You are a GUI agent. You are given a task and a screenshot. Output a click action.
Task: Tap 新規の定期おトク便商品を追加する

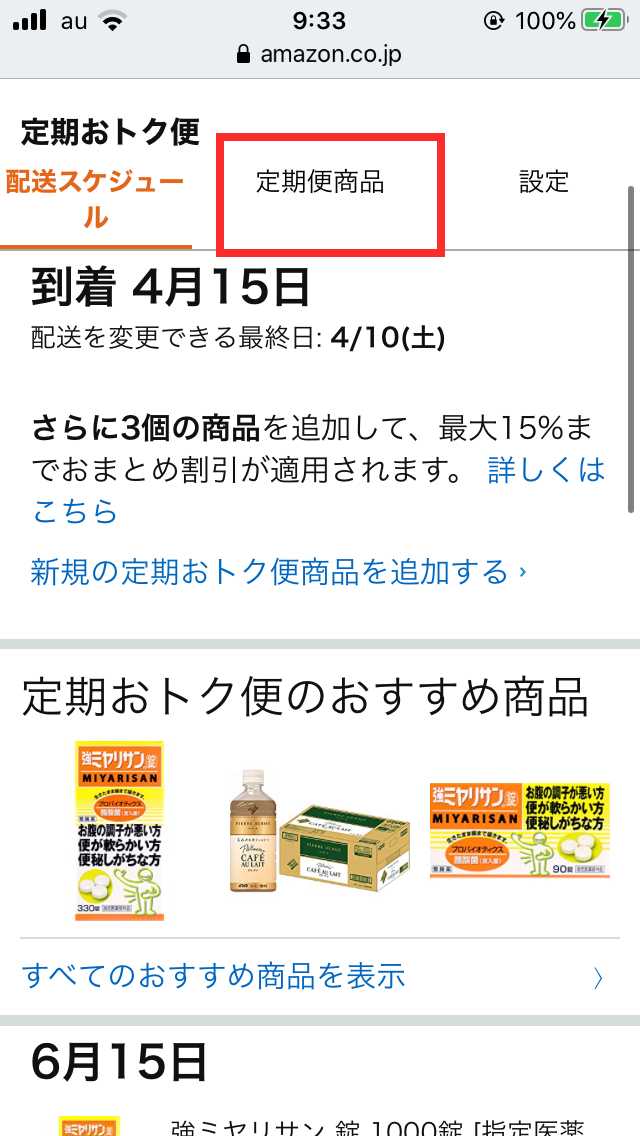pyautogui.click(x=278, y=572)
